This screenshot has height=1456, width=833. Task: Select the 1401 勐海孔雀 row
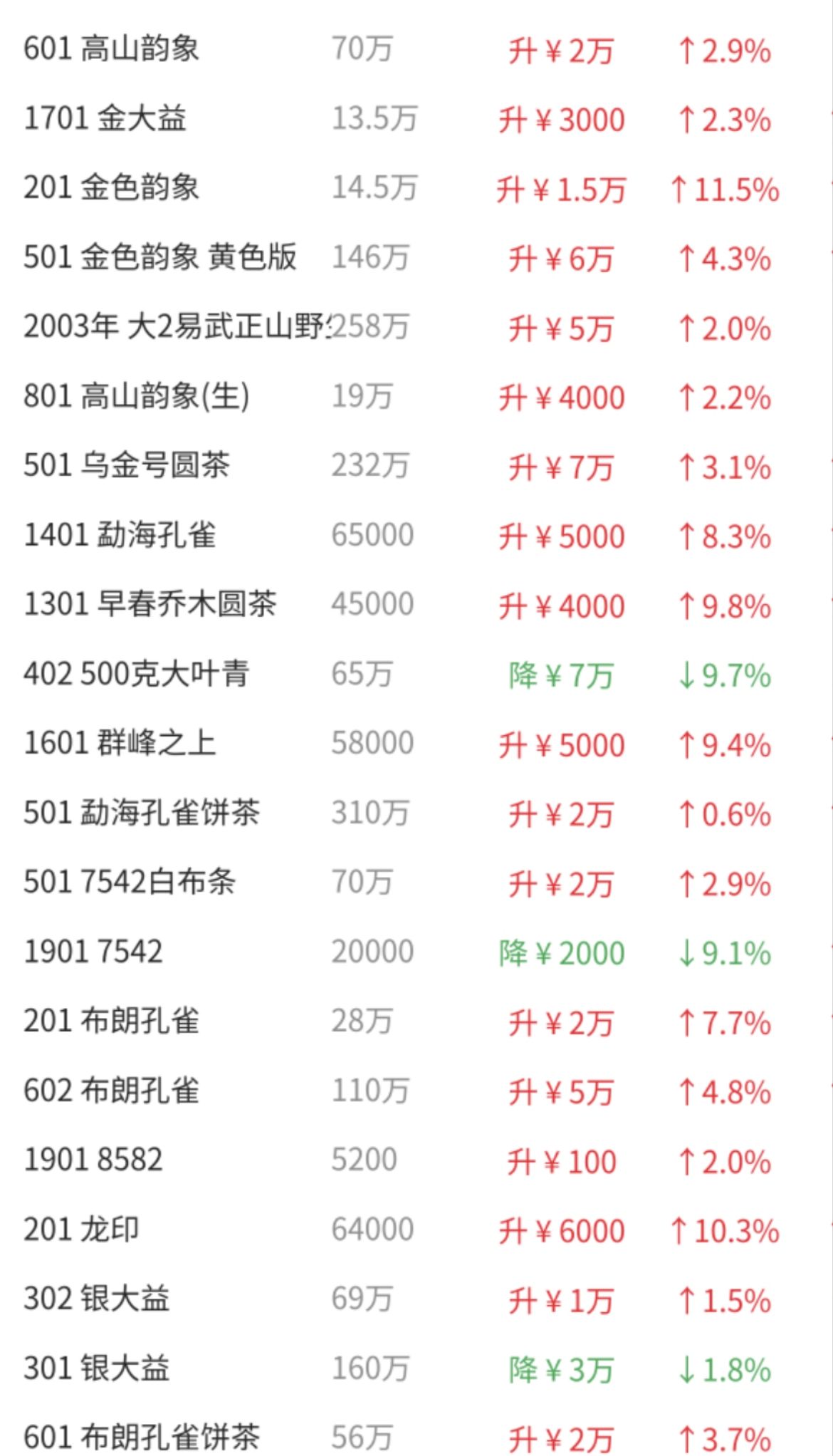416,536
